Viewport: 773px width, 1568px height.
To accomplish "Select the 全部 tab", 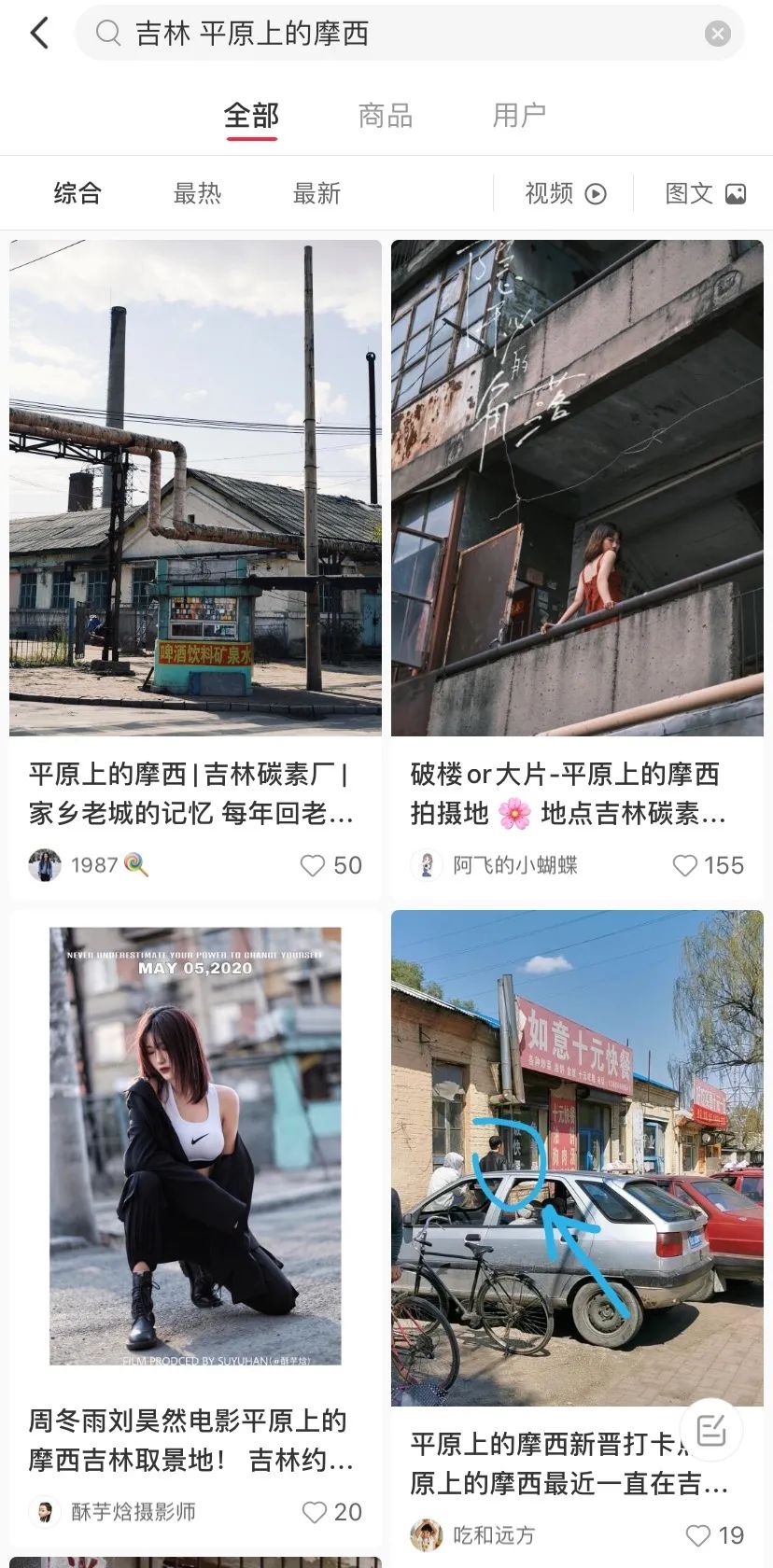I will click(x=251, y=116).
